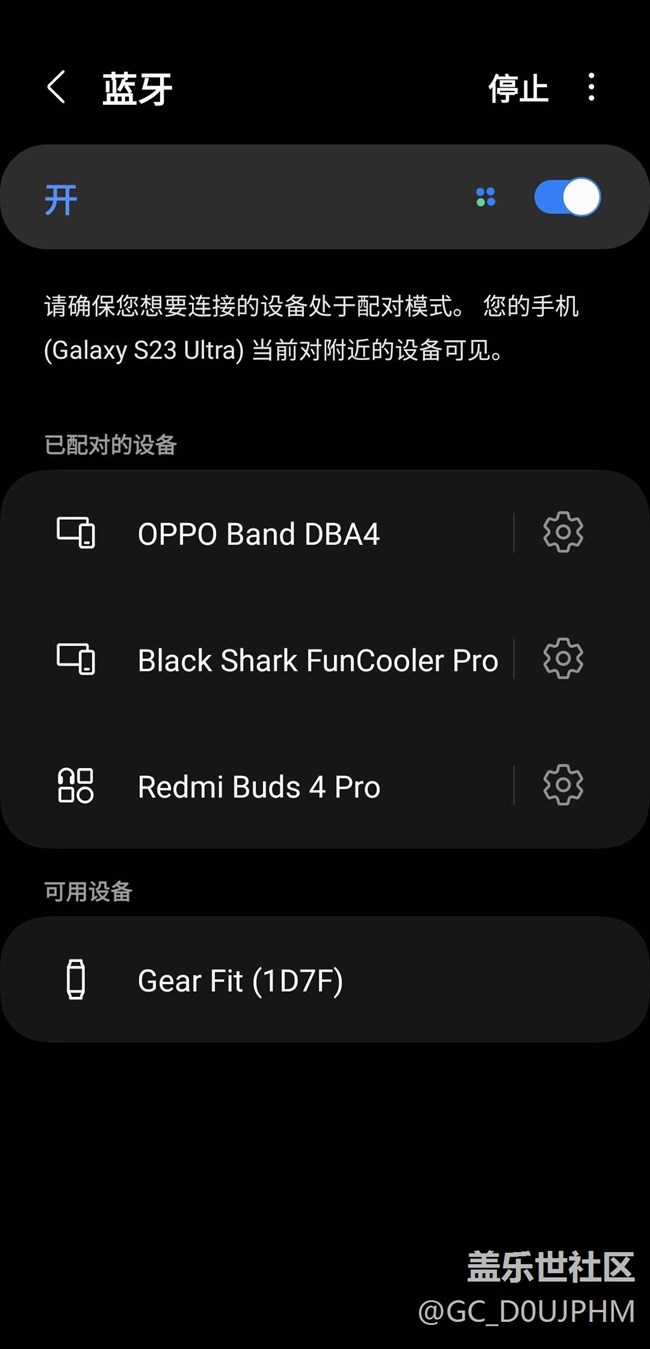
Task: Connect to Redmi Buds 4 Pro
Action: 259,787
